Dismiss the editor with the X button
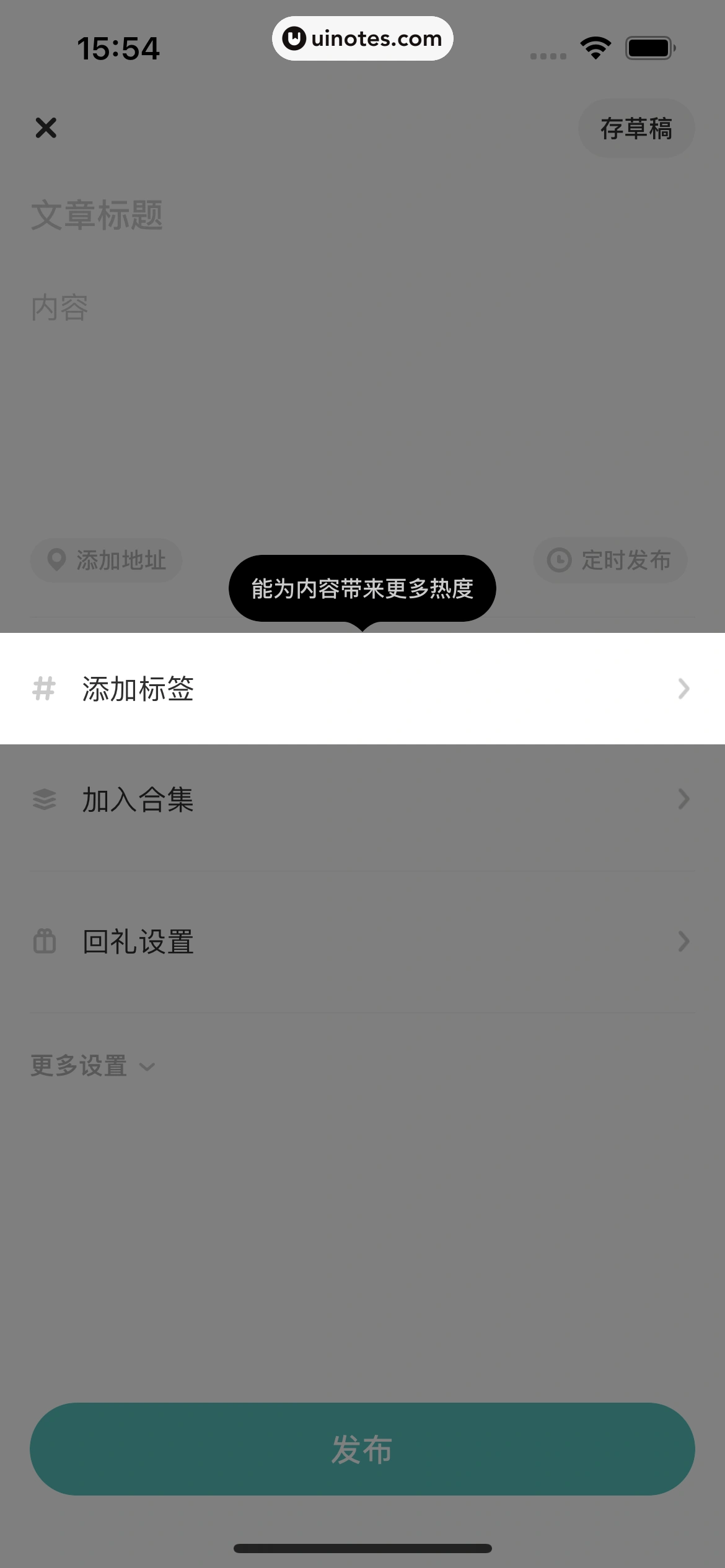 pos(45,128)
